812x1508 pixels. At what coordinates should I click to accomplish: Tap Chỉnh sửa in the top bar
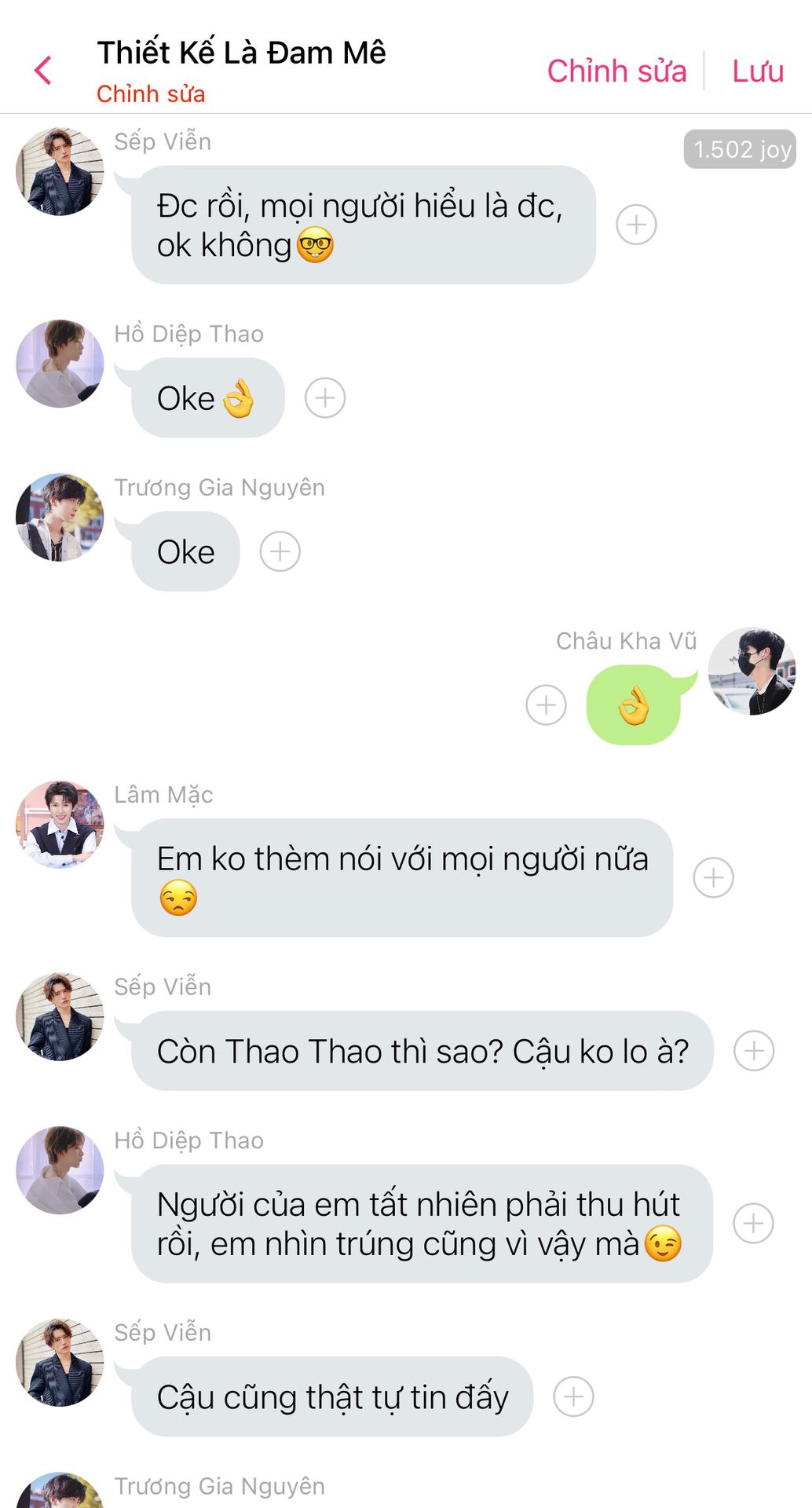(x=616, y=71)
